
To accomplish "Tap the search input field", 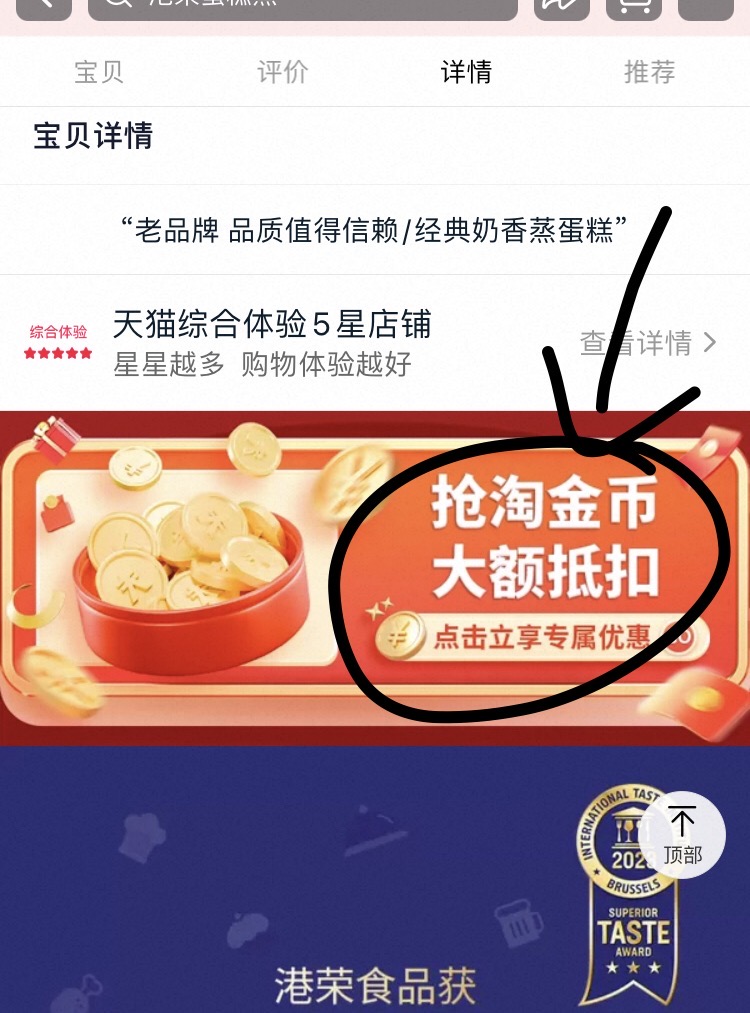I will pyautogui.click(x=300, y=5).
